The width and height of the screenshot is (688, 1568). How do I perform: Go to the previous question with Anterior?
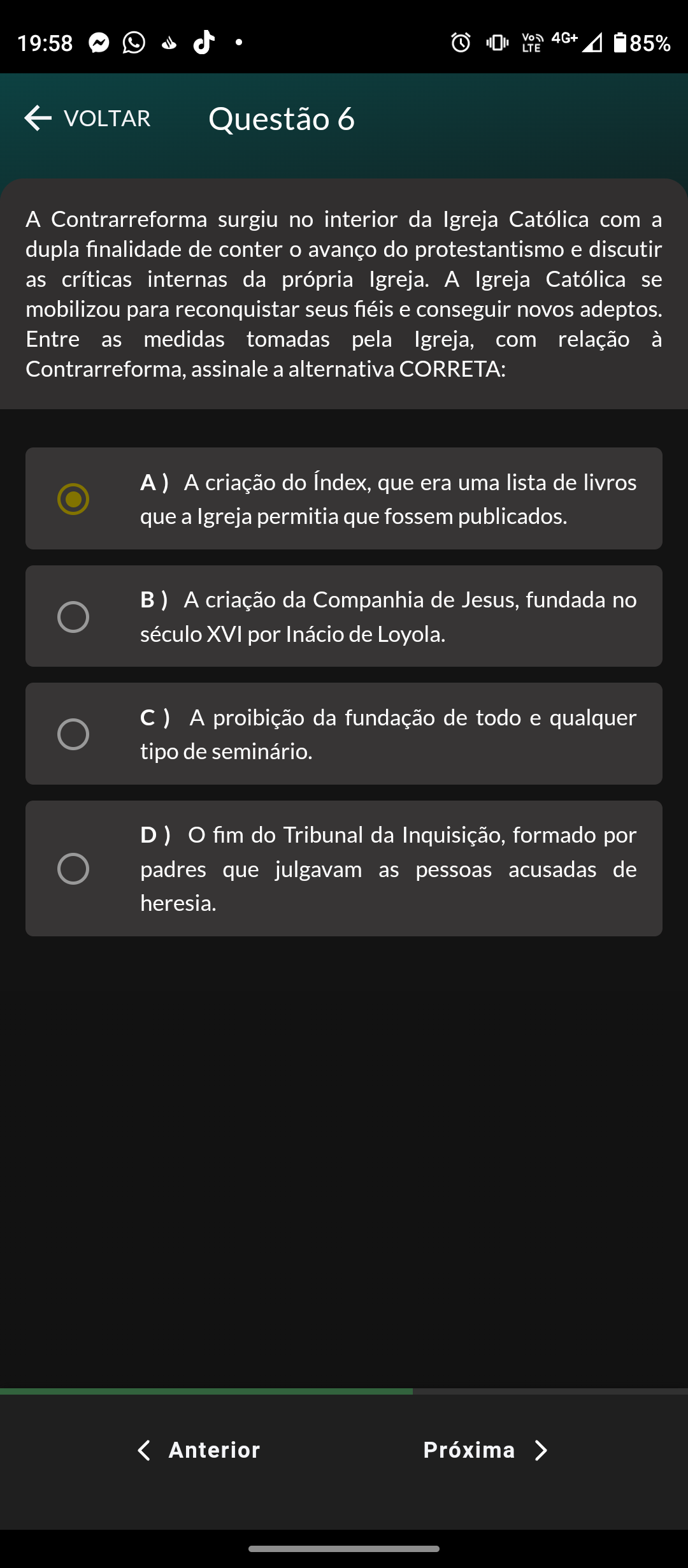click(x=213, y=1451)
